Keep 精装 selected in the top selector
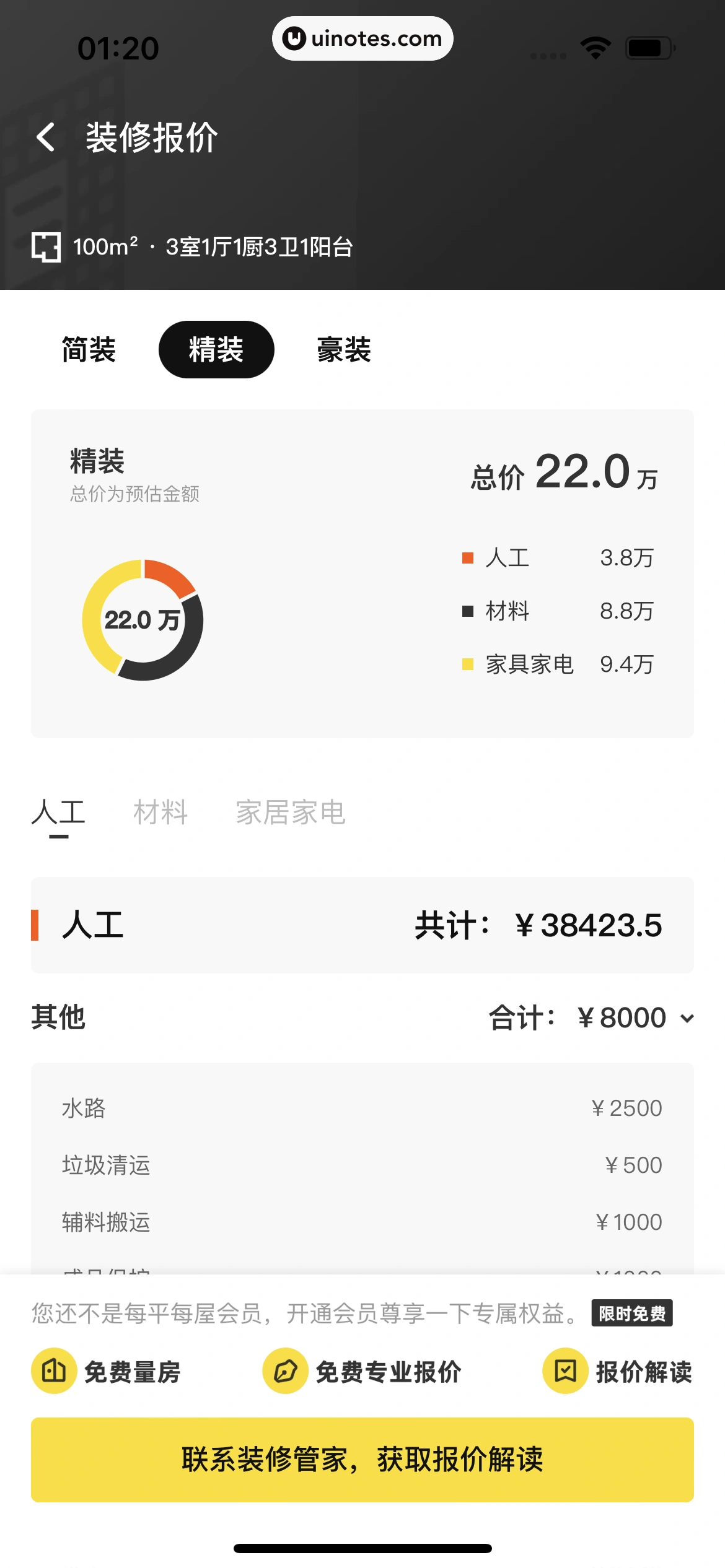Screen dimensions: 725x1568 tap(216, 349)
